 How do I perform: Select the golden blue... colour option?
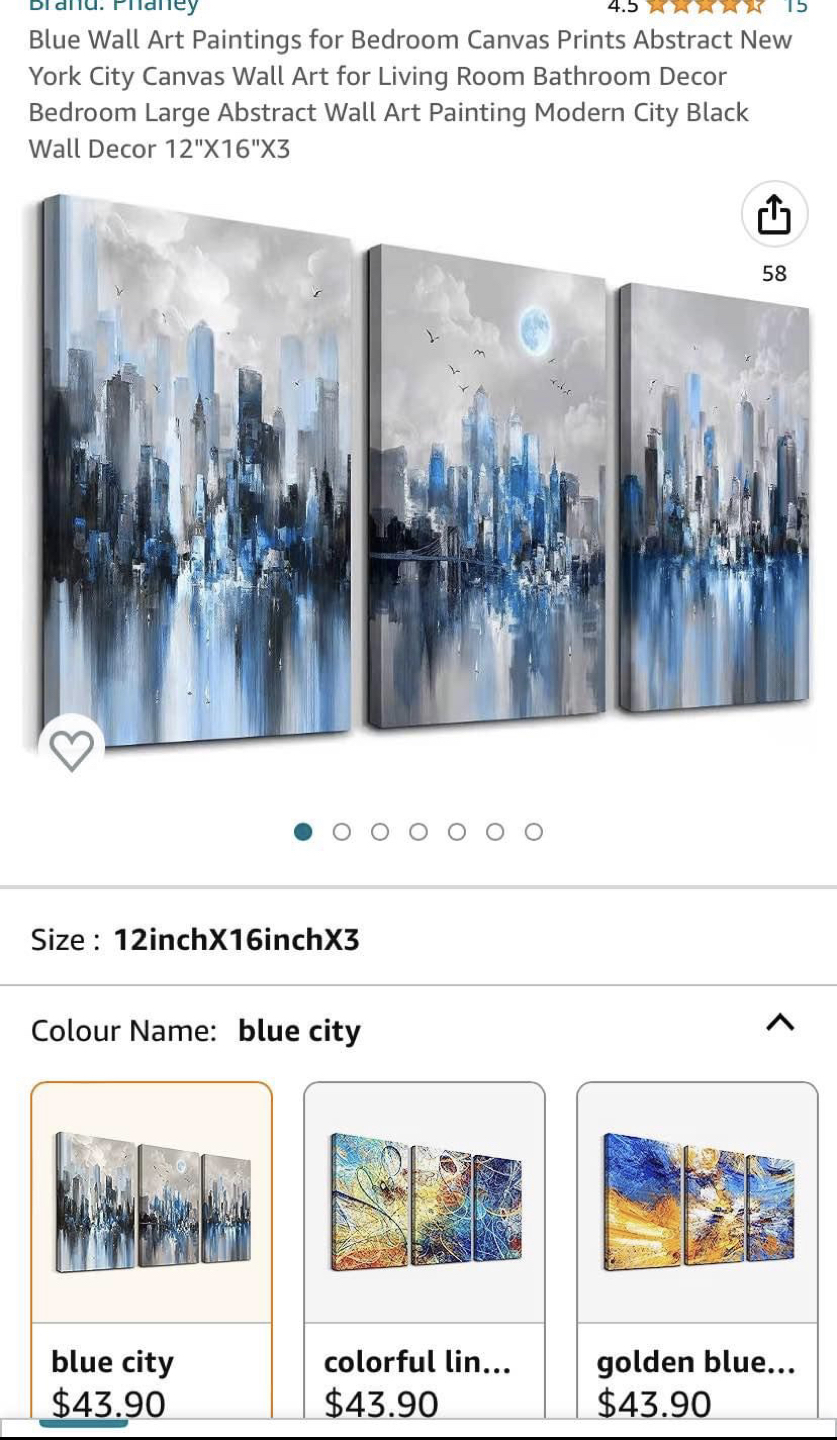click(x=697, y=1250)
